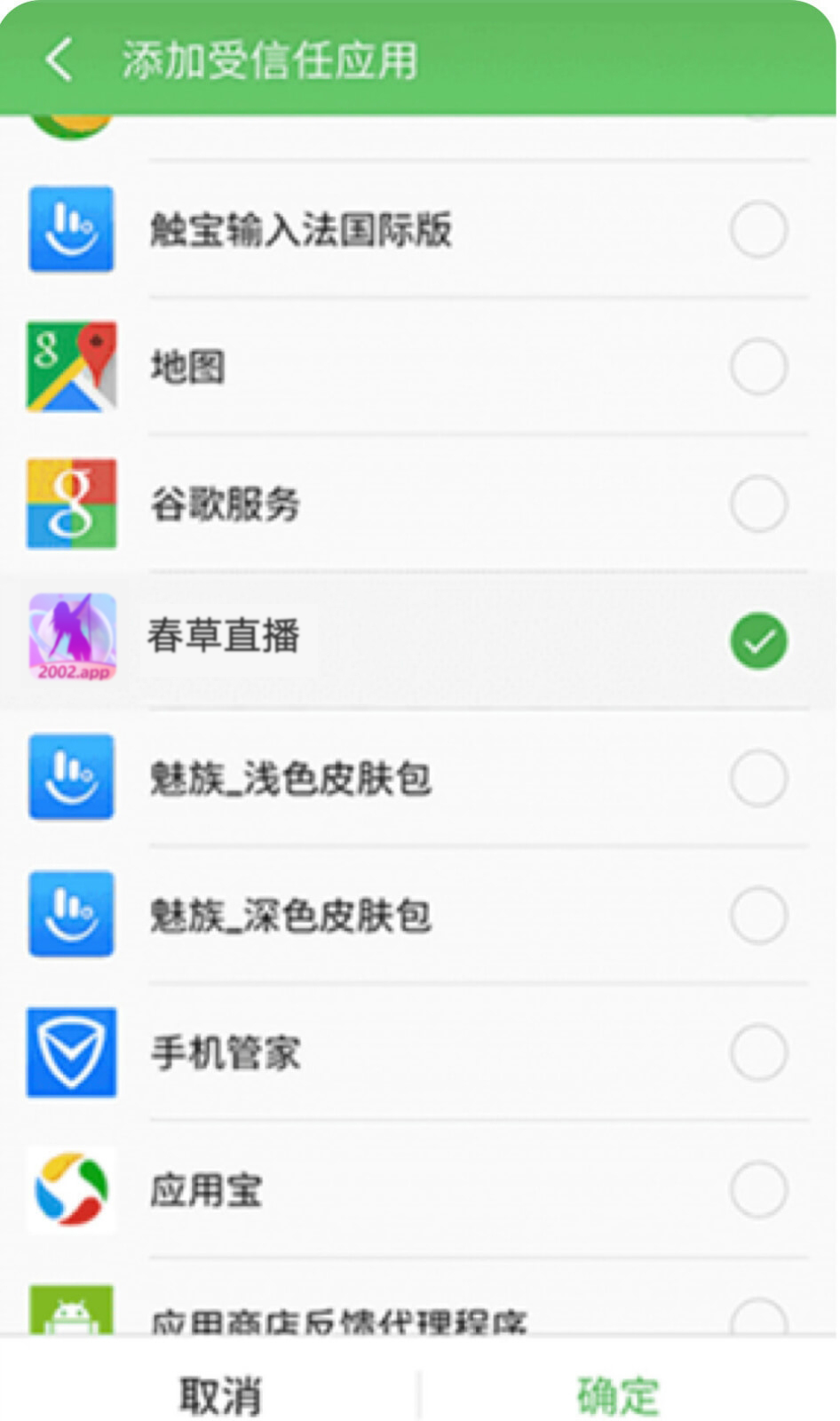Viewport: 840px width, 1421px height.
Task: Add 手机管家 to trusted apps
Action: [757, 1052]
